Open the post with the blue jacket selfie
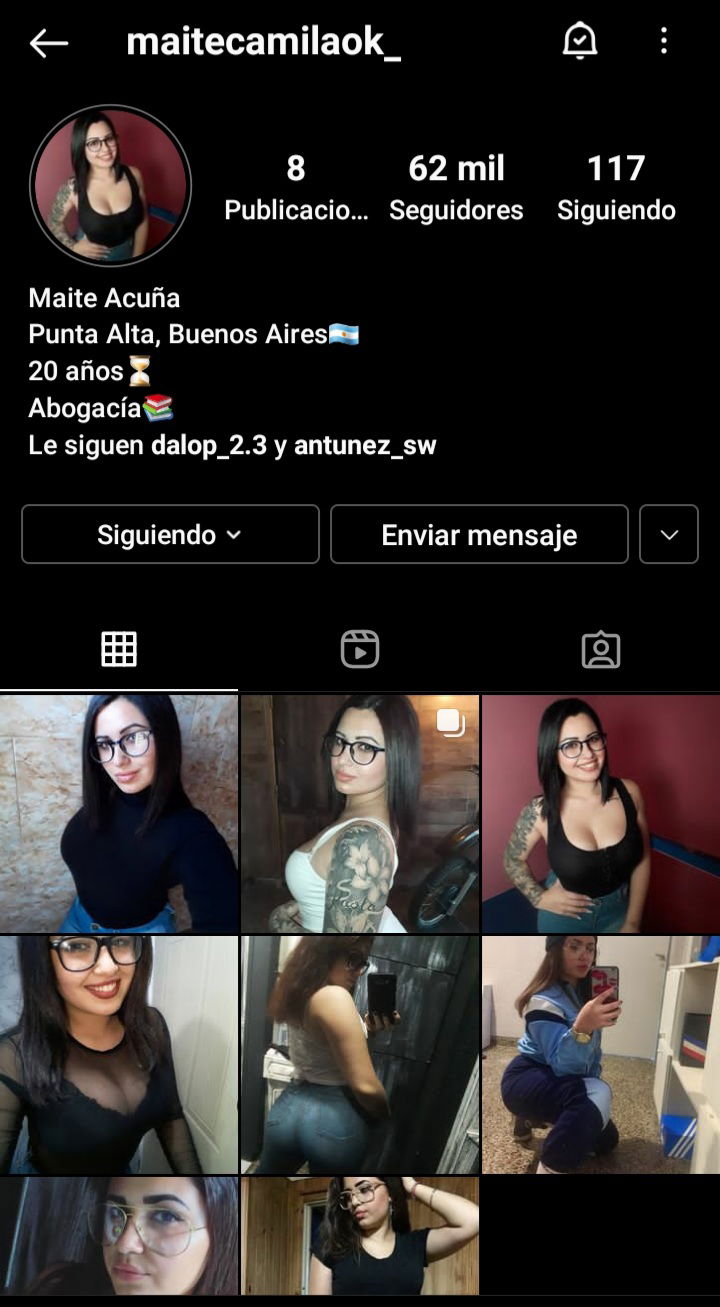This screenshot has width=720, height=1307. pyautogui.click(x=601, y=1055)
